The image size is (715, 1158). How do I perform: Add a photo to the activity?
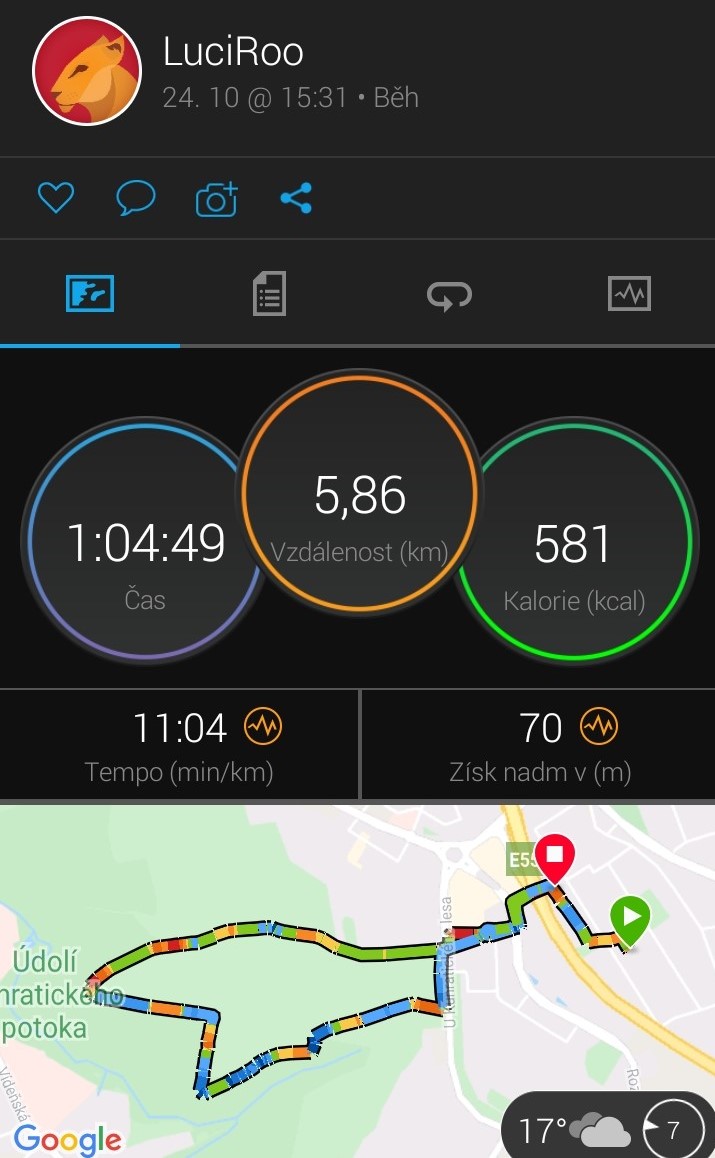pos(216,199)
